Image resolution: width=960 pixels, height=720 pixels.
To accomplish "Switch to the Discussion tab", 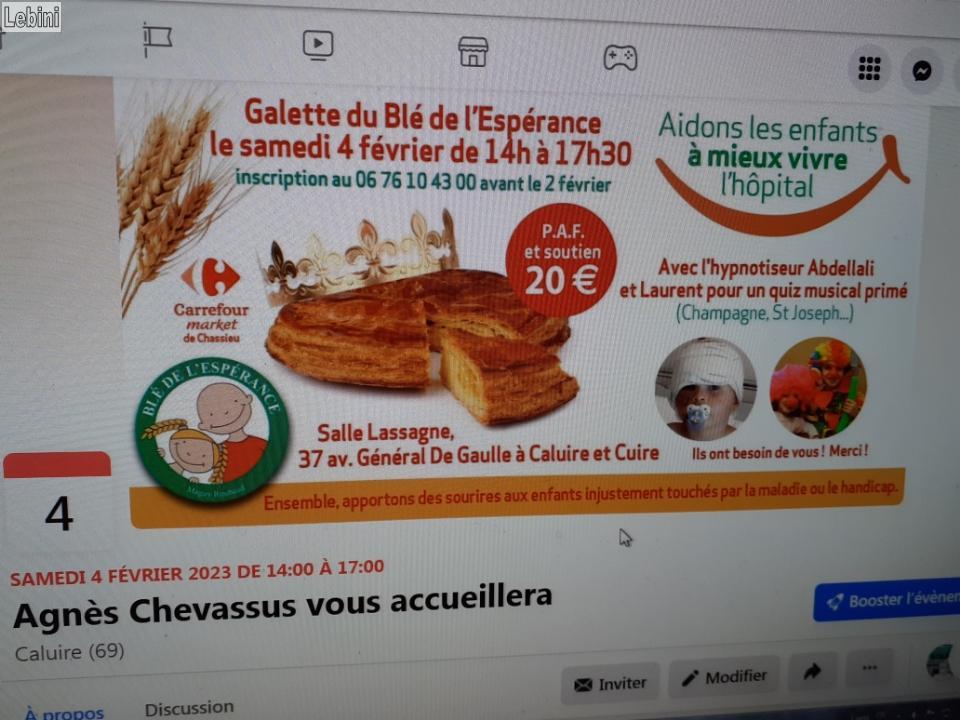I will (x=189, y=707).
